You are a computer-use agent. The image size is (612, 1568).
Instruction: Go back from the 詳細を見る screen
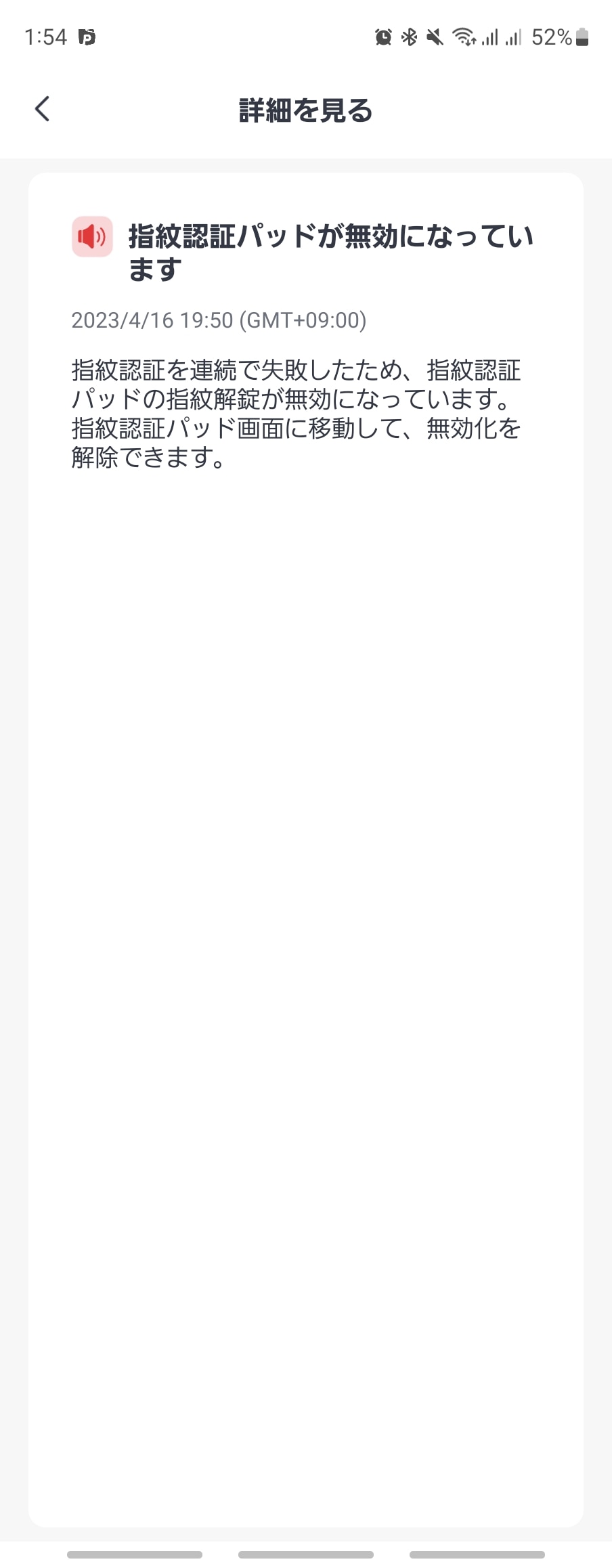(42, 109)
